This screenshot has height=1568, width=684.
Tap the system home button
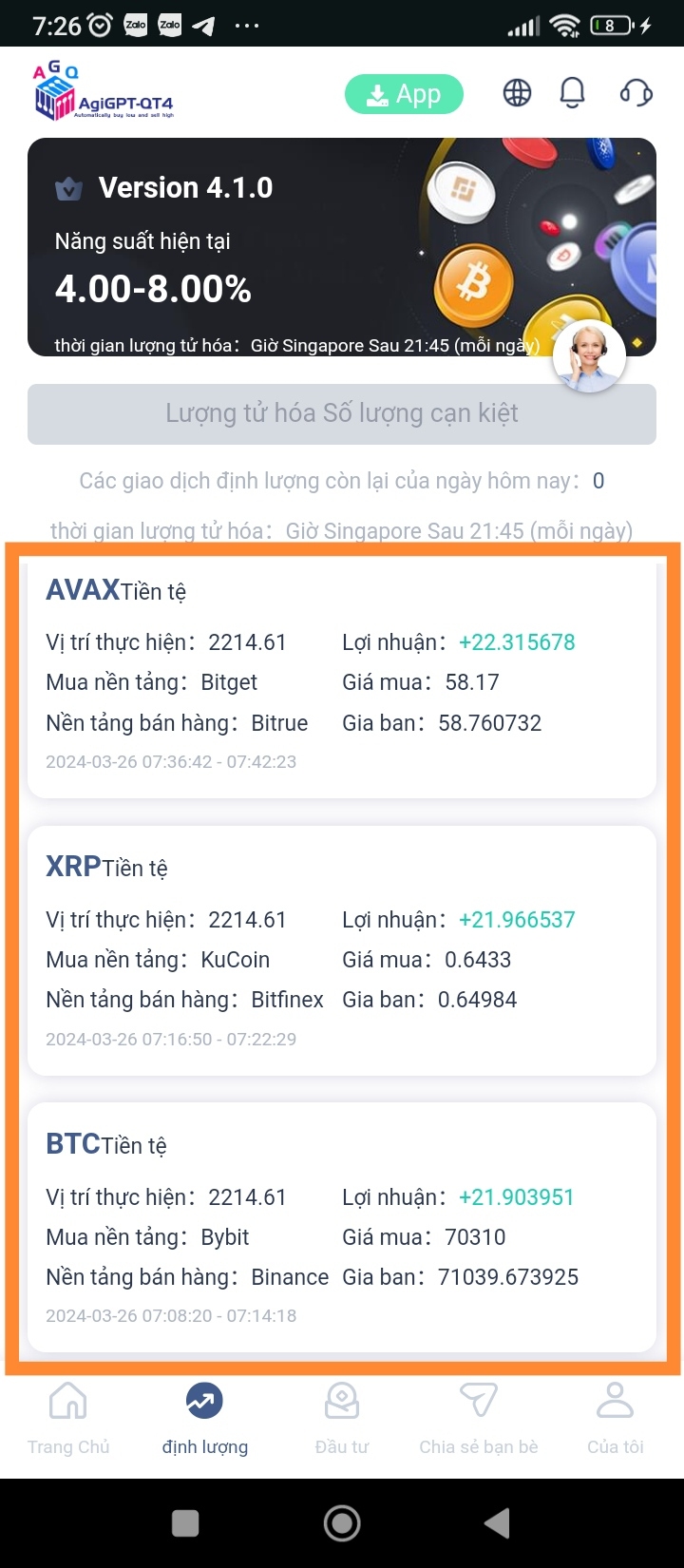point(342,1523)
